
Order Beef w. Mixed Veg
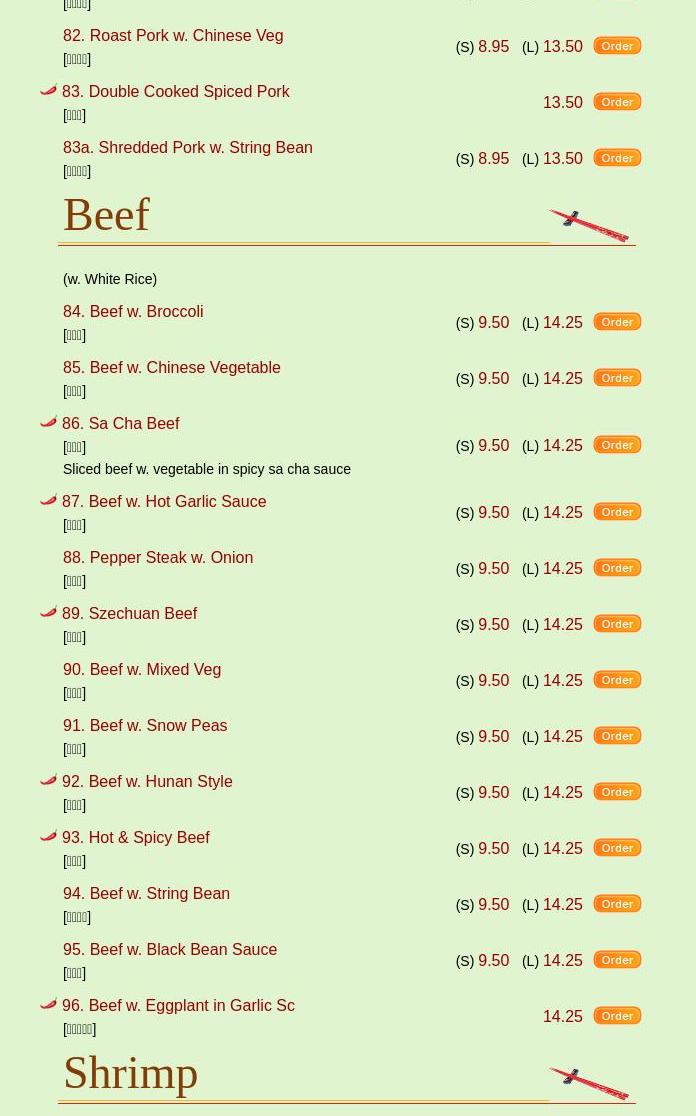pos(617,680)
